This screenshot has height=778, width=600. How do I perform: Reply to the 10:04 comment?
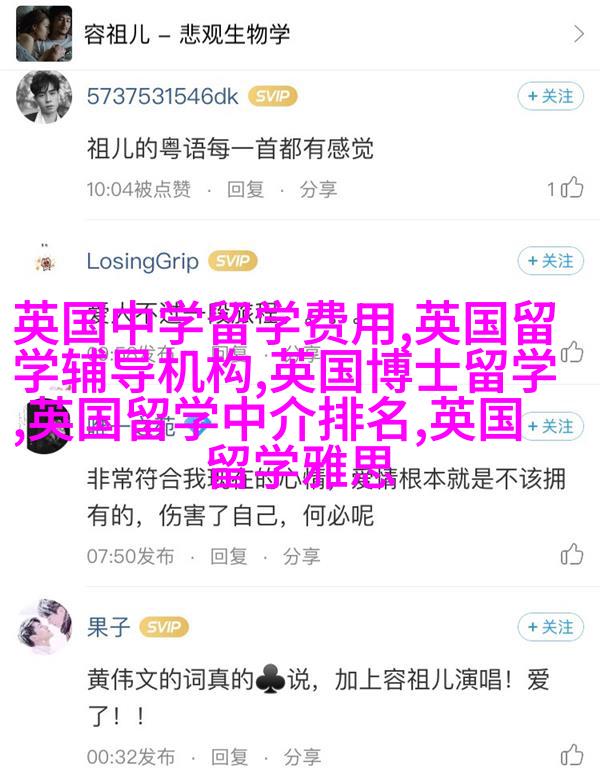pos(245,188)
